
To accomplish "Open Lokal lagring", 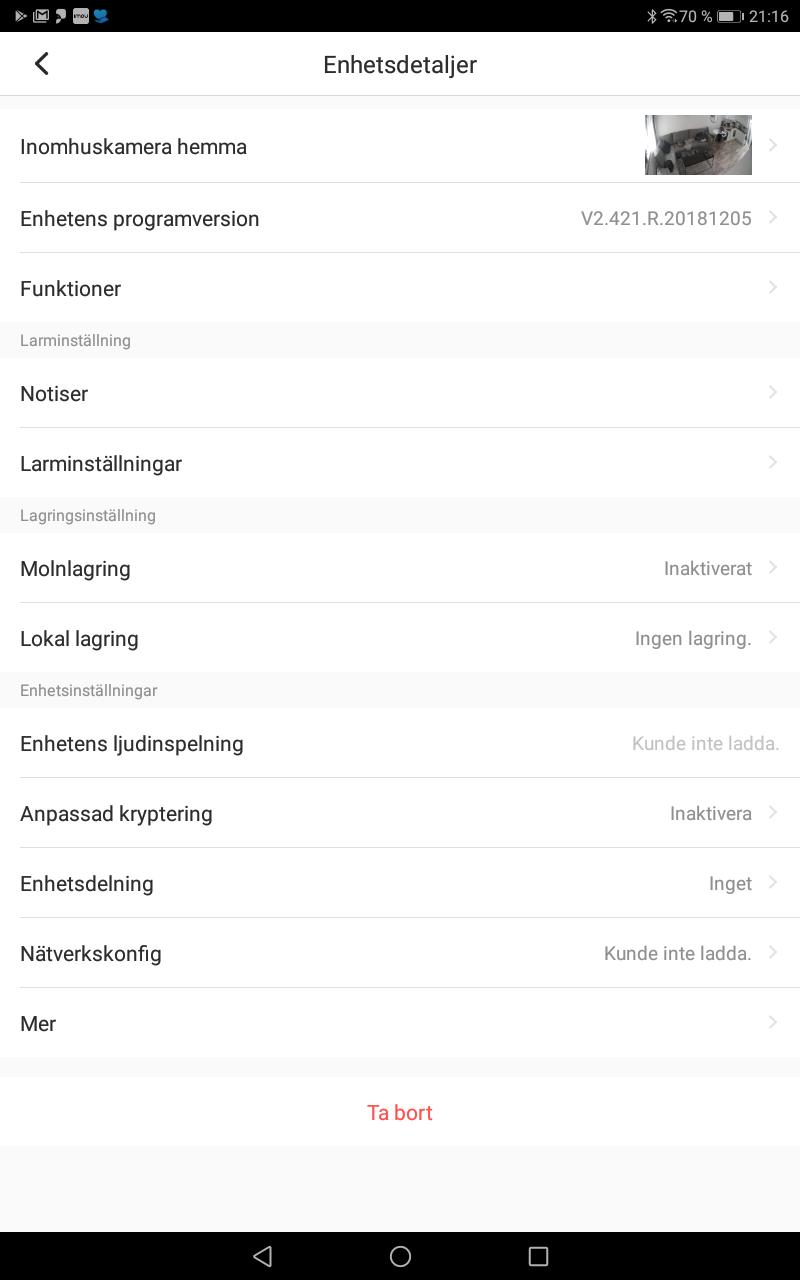I will 400,638.
